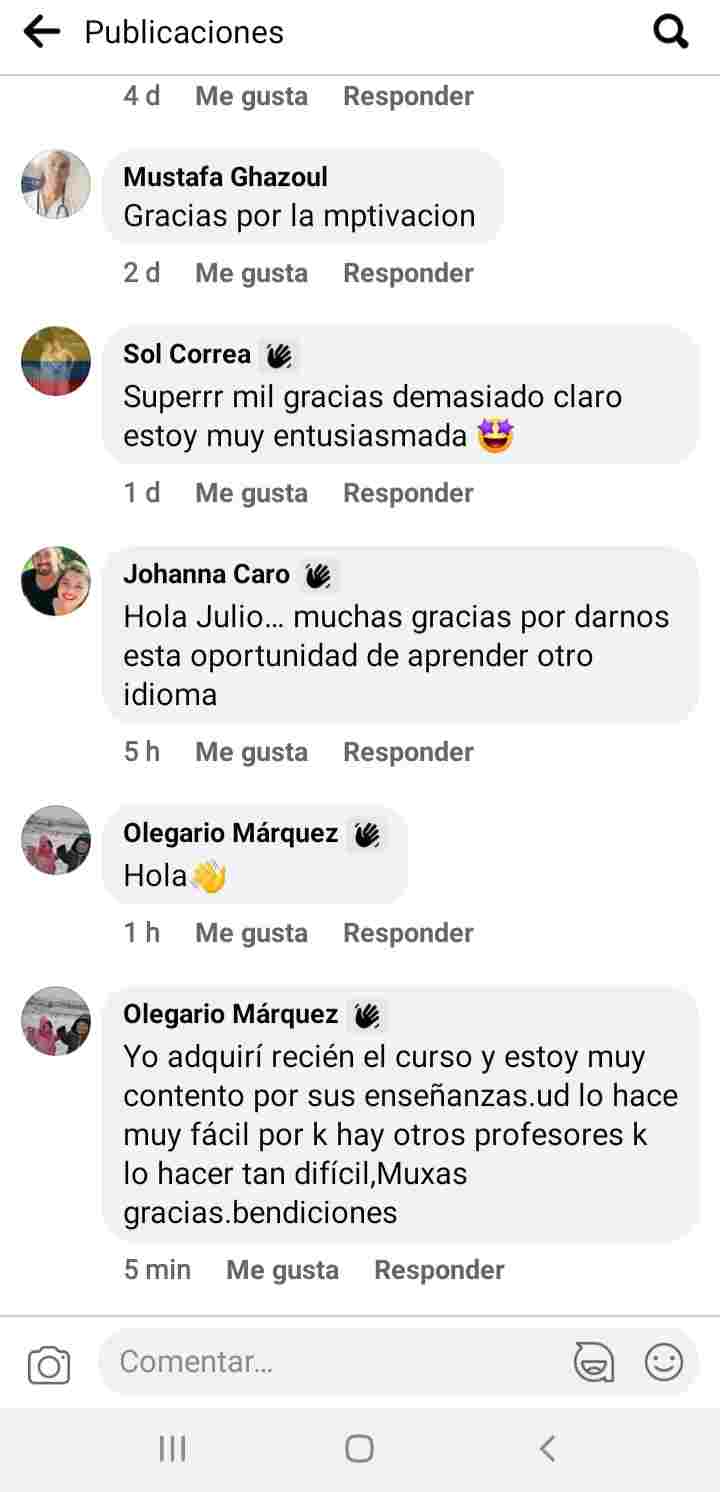Like Sol Correa's comment
Screen dimensions: 720x1492
pos(251,493)
